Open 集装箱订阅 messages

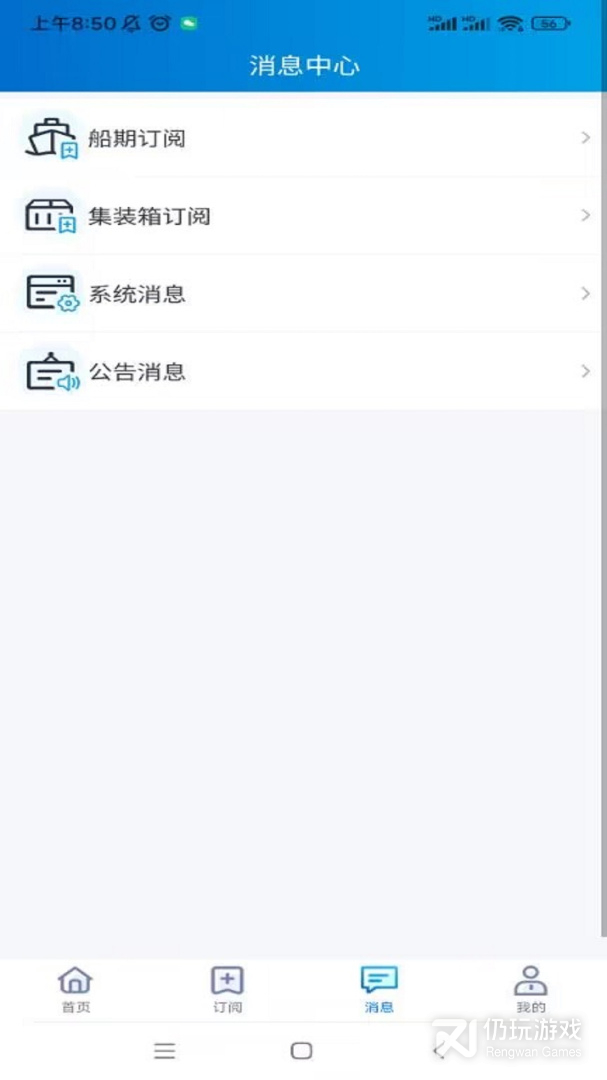pyautogui.click(x=300, y=216)
